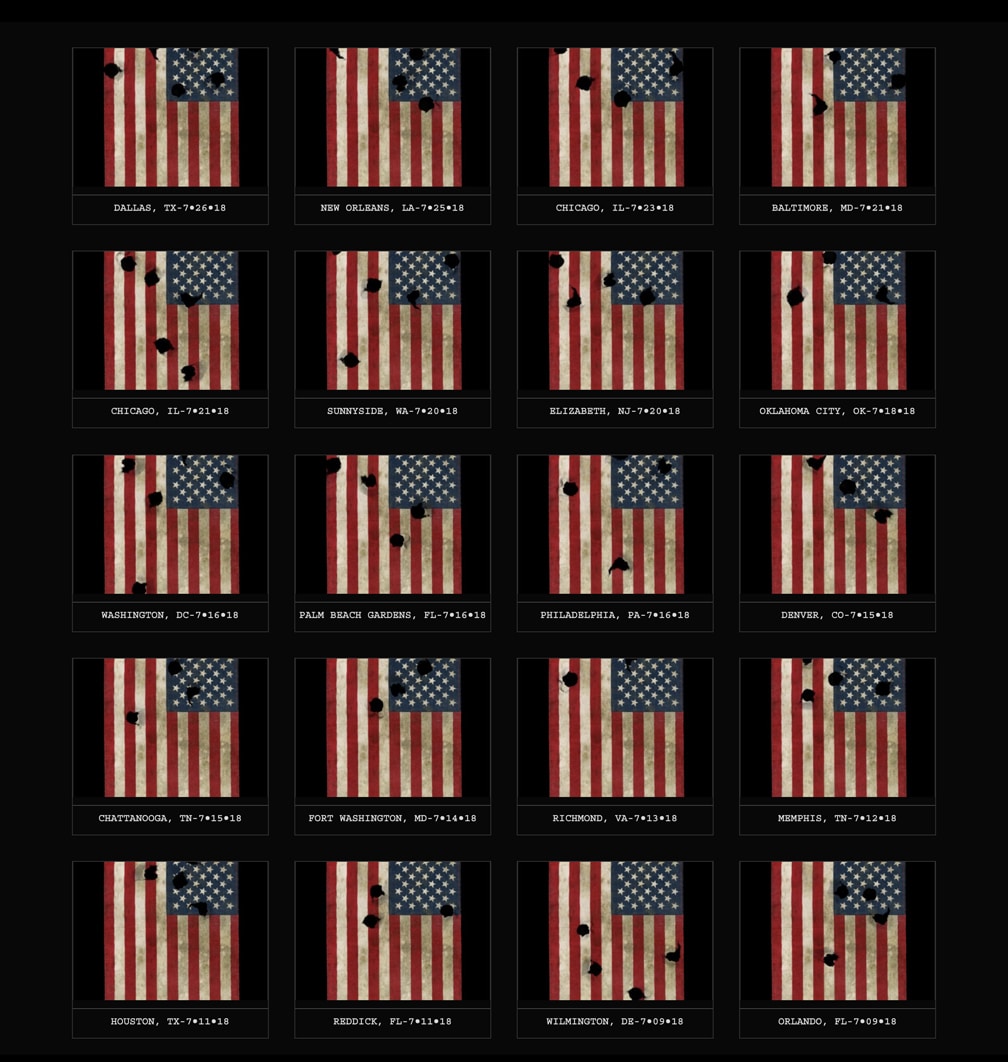Open the Sunnyside, WA 7-20-18 tile
The image size is (1008, 1062).
pos(392,321)
